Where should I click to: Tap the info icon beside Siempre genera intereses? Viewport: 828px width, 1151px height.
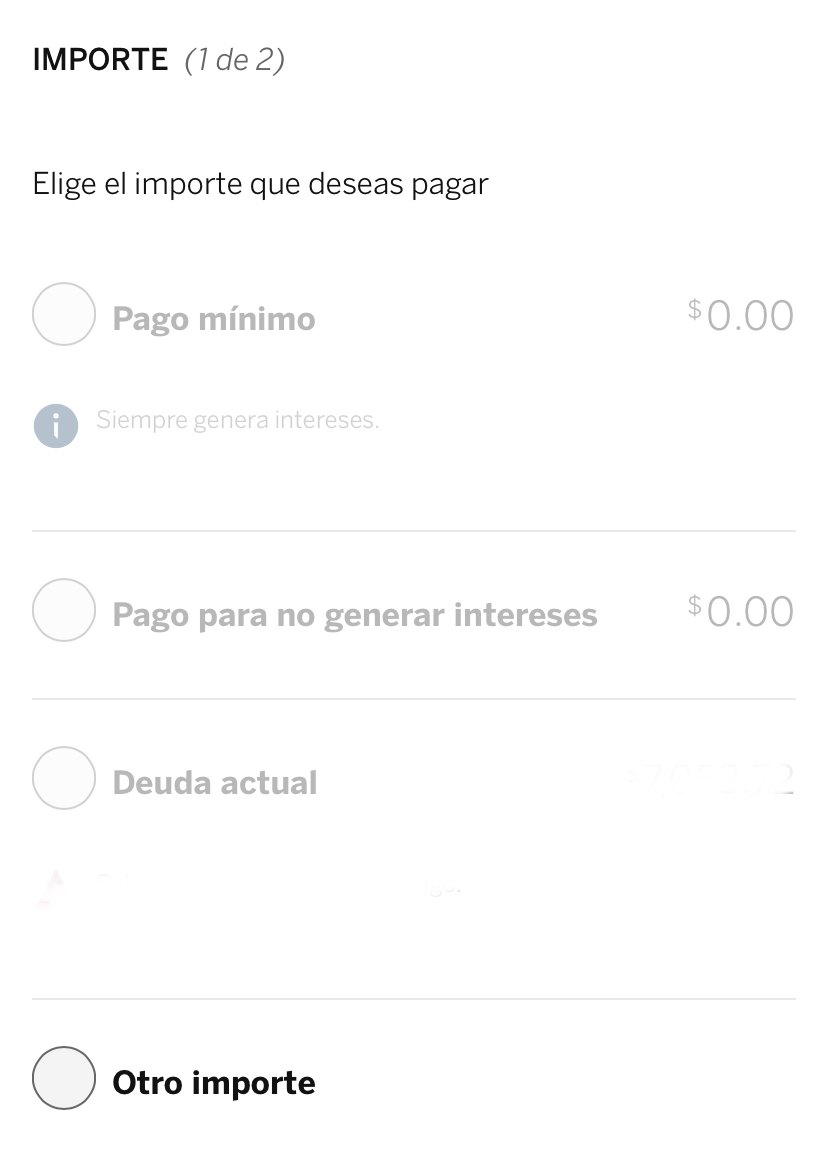(56, 427)
